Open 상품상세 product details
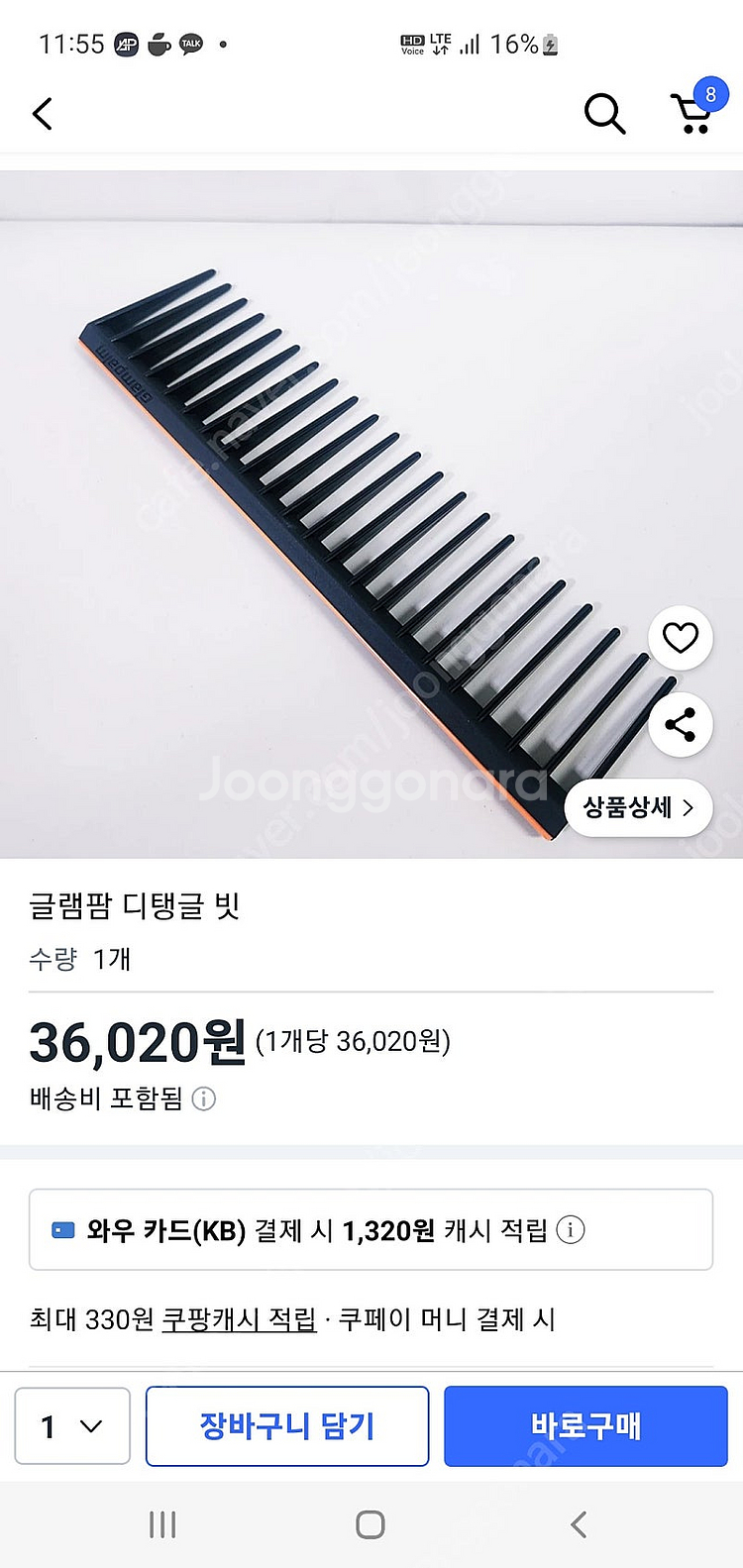Viewport: 743px width, 1568px height. pyautogui.click(x=637, y=807)
